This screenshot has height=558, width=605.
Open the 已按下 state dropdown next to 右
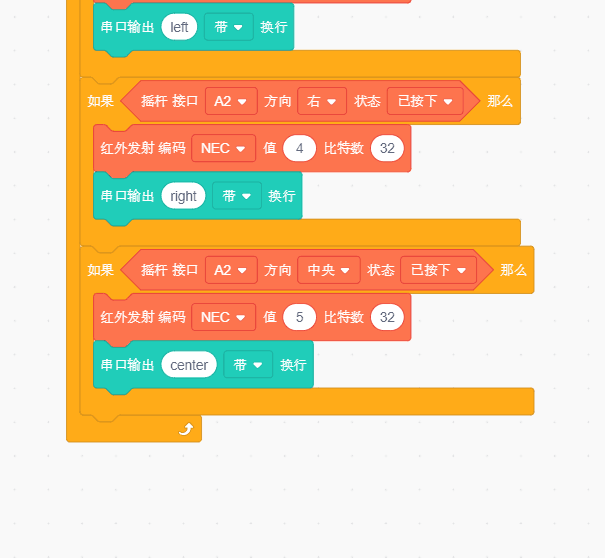pyautogui.click(x=424, y=101)
